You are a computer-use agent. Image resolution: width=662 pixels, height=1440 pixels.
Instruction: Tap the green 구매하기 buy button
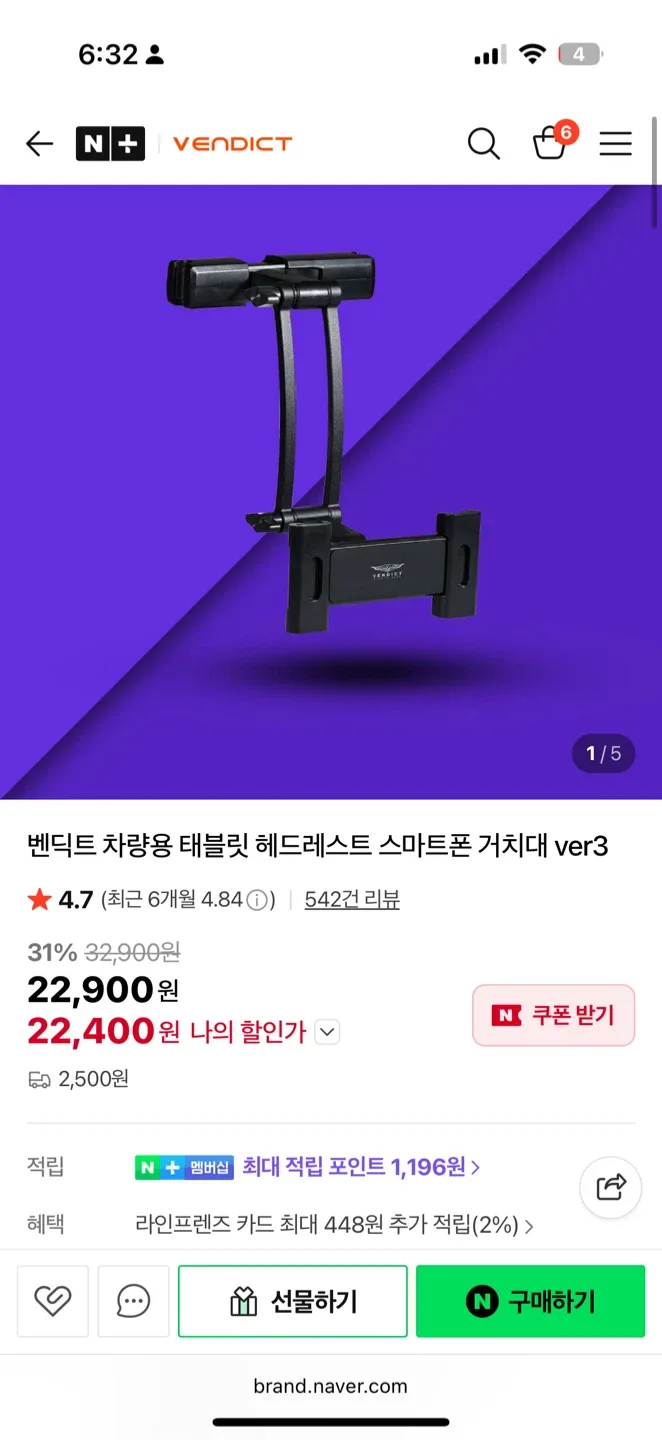click(530, 1301)
